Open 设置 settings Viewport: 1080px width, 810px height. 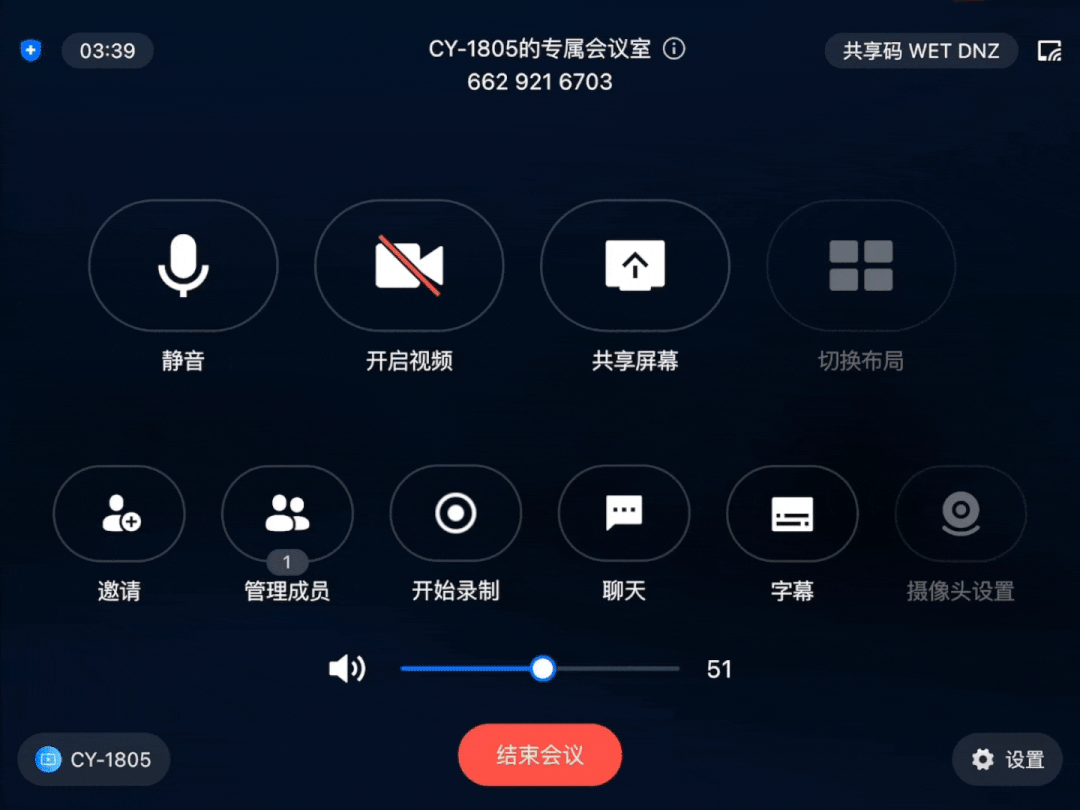[x=1008, y=760]
